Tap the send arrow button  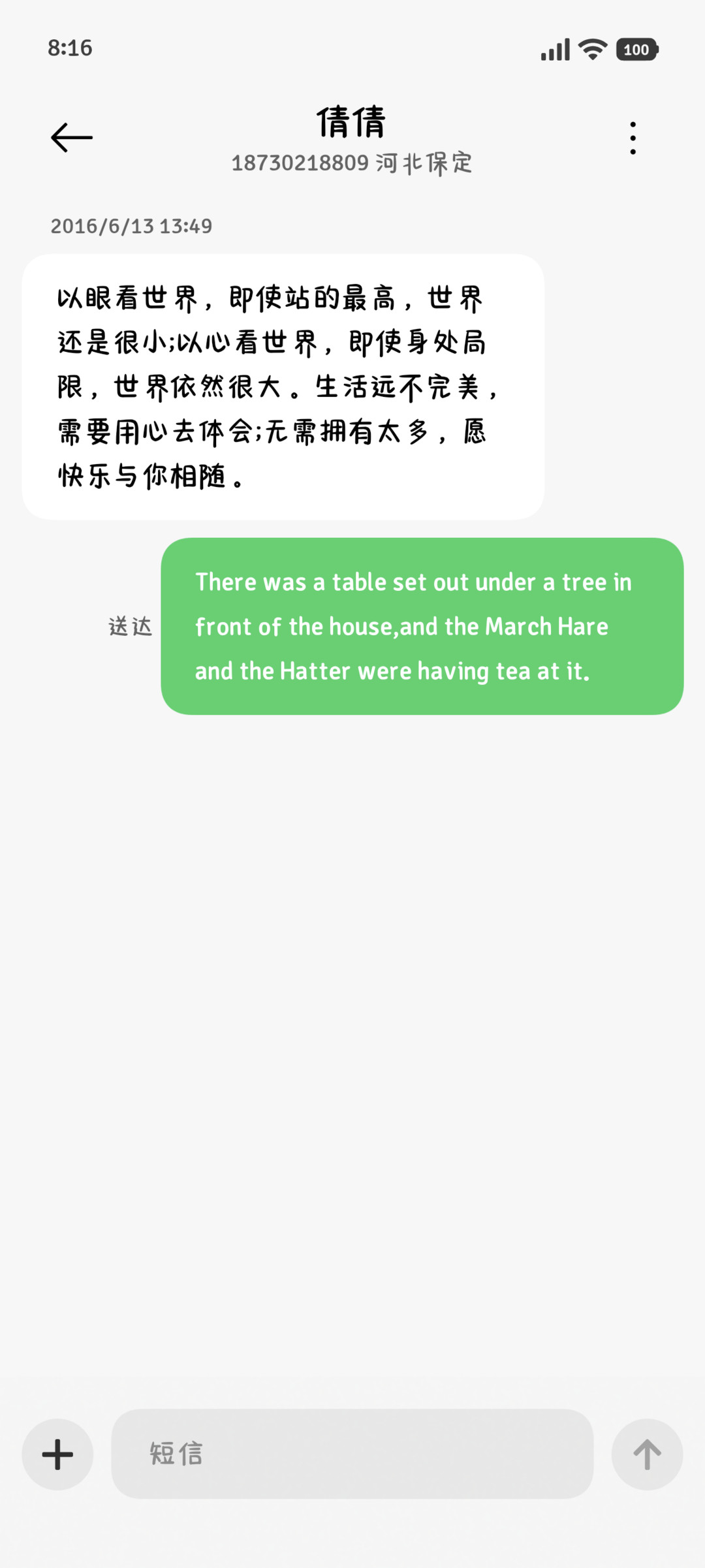coord(647,1454)
